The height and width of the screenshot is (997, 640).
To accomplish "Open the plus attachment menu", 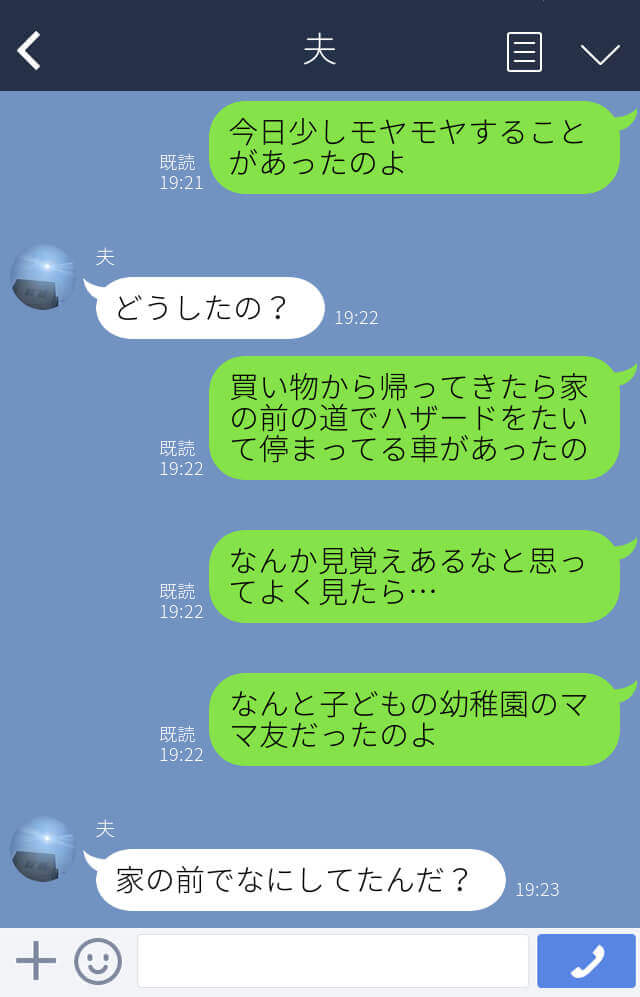I will pos(36,961).
